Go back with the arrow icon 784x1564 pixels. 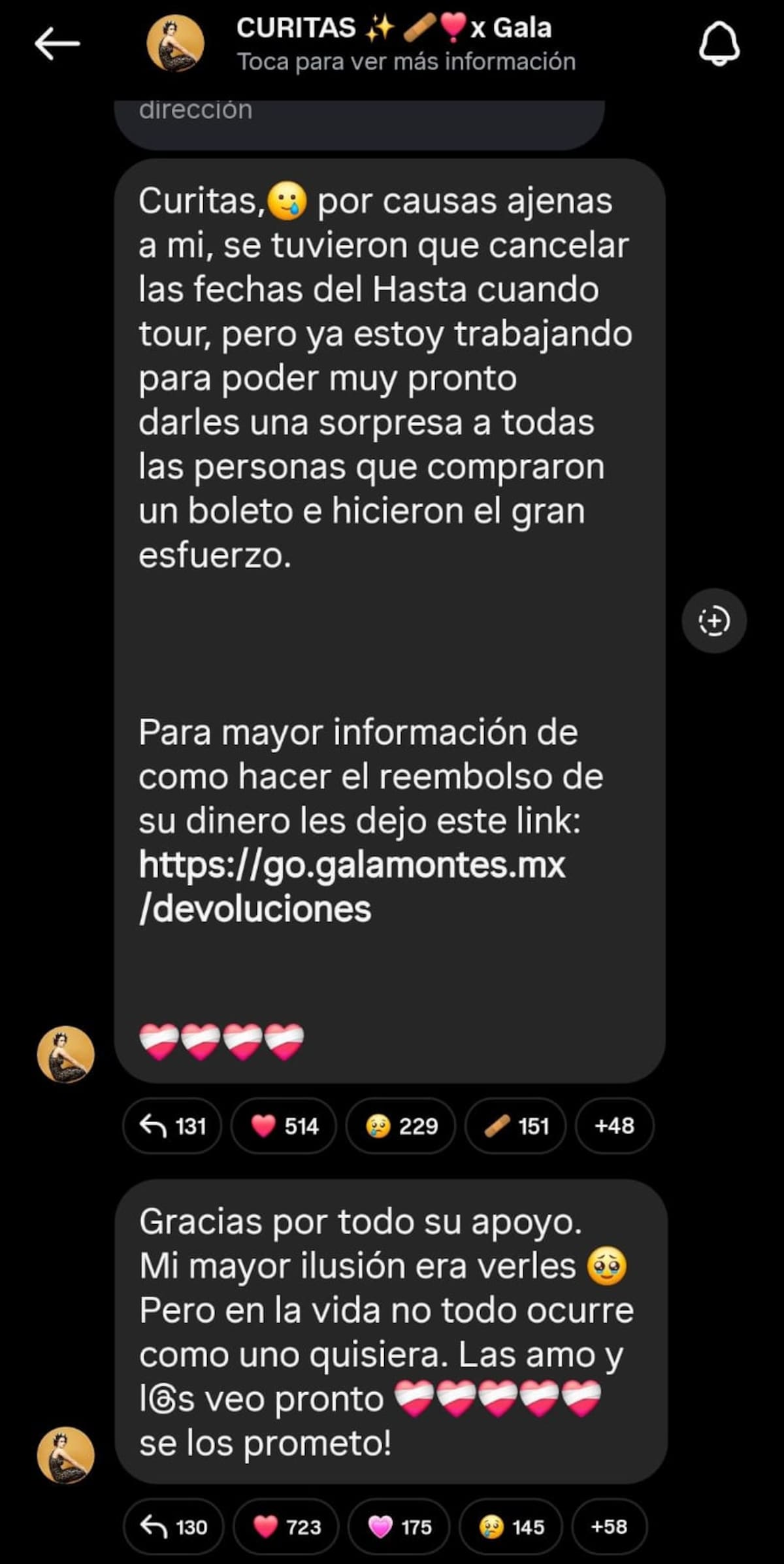tap(57, 44)
